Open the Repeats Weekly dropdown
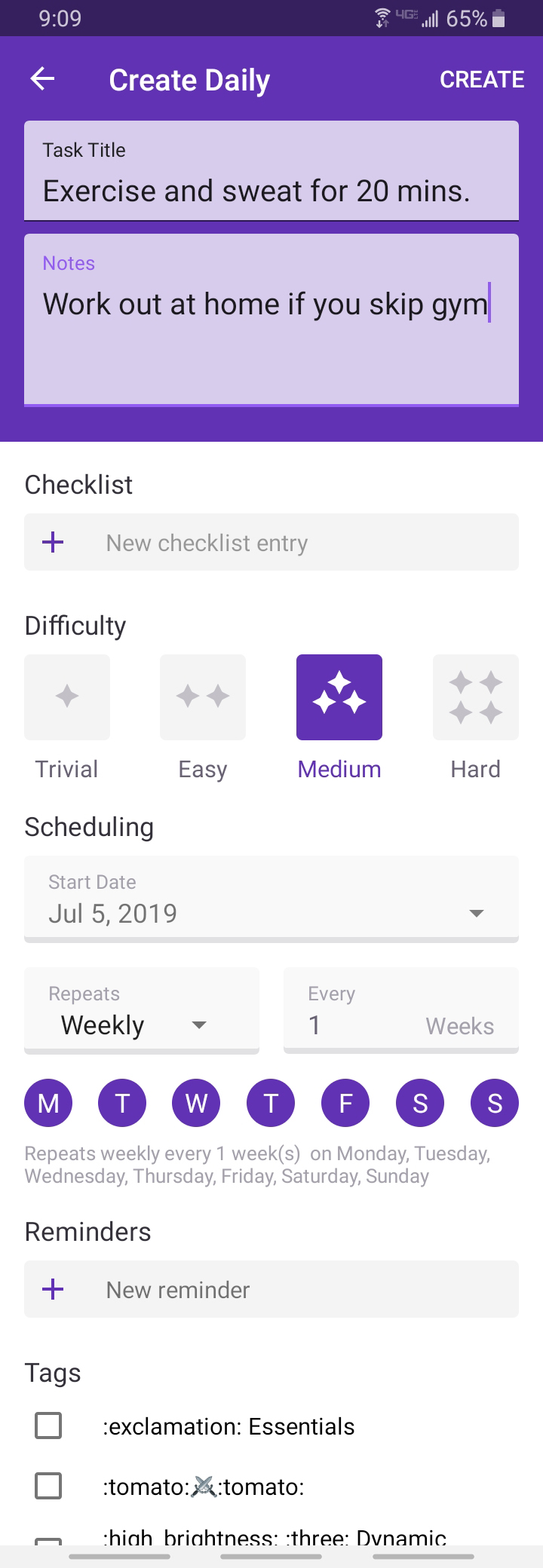 pyautogui.click(x=142, y=1010)
